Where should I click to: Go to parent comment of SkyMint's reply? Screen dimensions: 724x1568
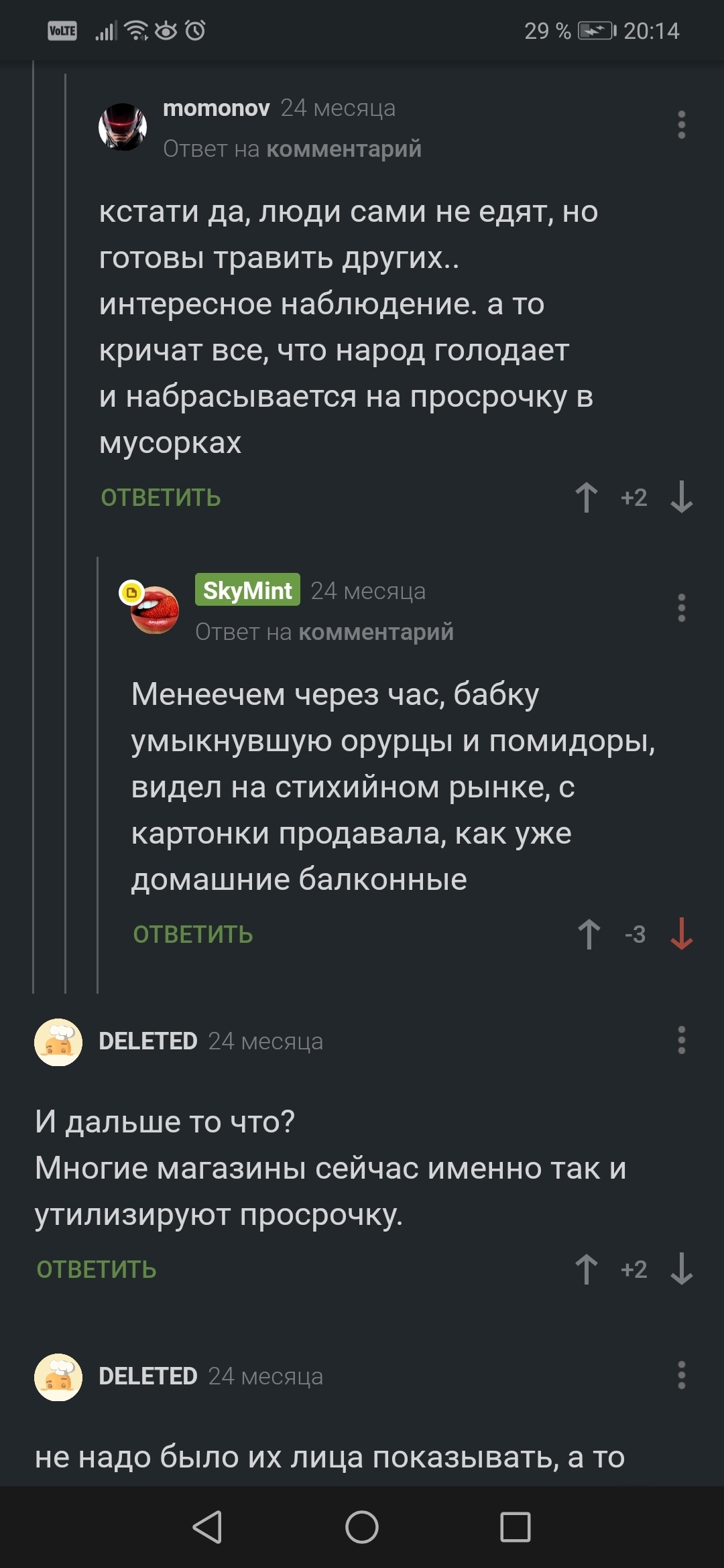376,632
